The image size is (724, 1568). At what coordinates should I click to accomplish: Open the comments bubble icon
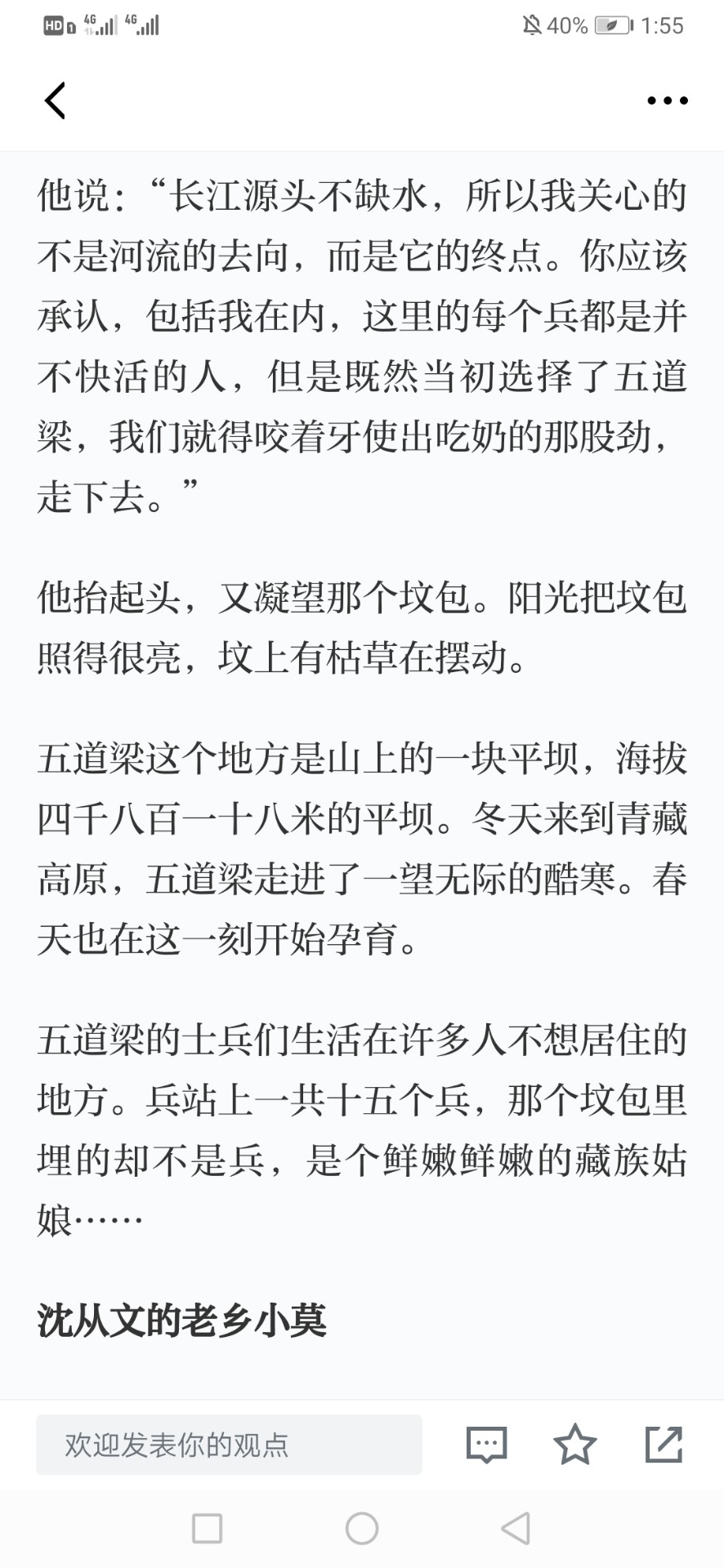[486, 1445]
